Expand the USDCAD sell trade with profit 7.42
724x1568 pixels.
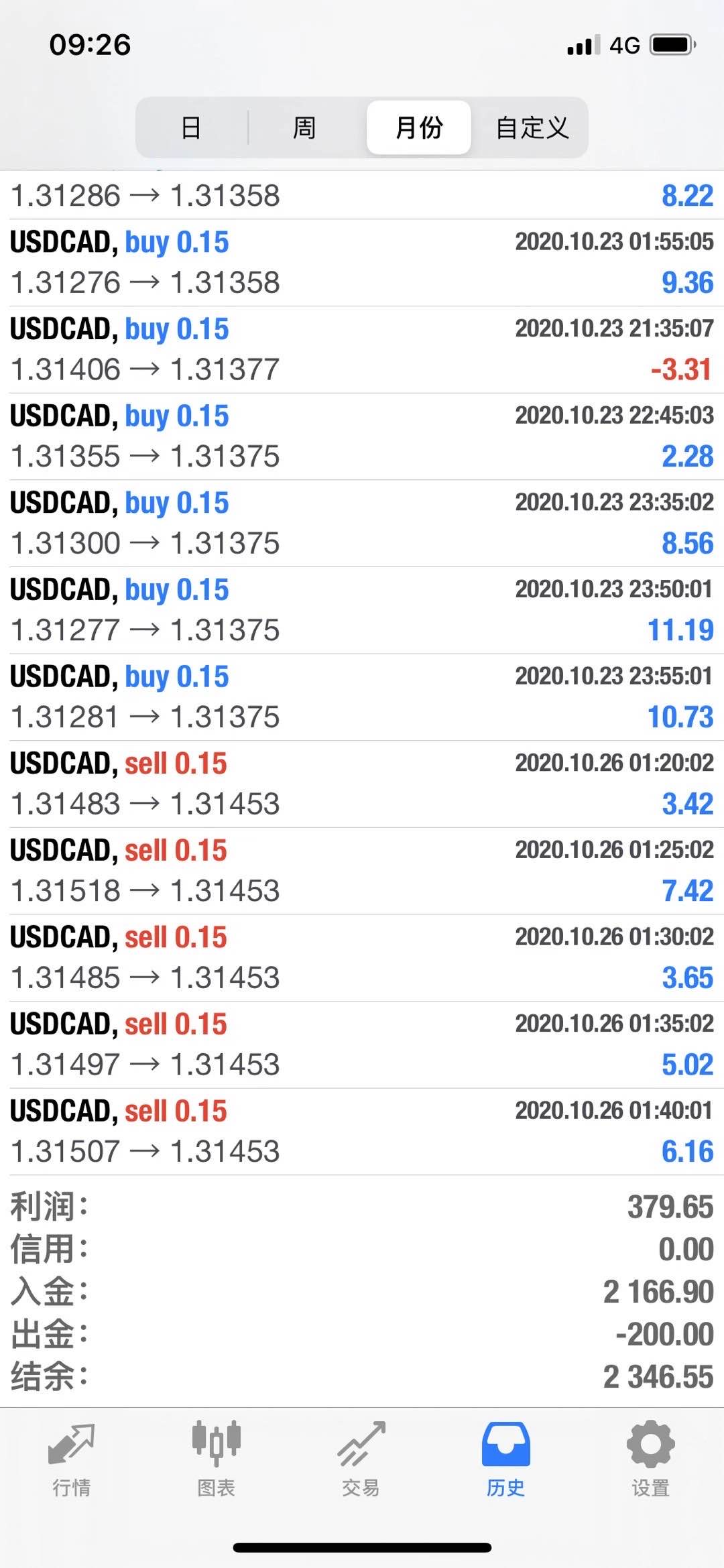point(362,871)
